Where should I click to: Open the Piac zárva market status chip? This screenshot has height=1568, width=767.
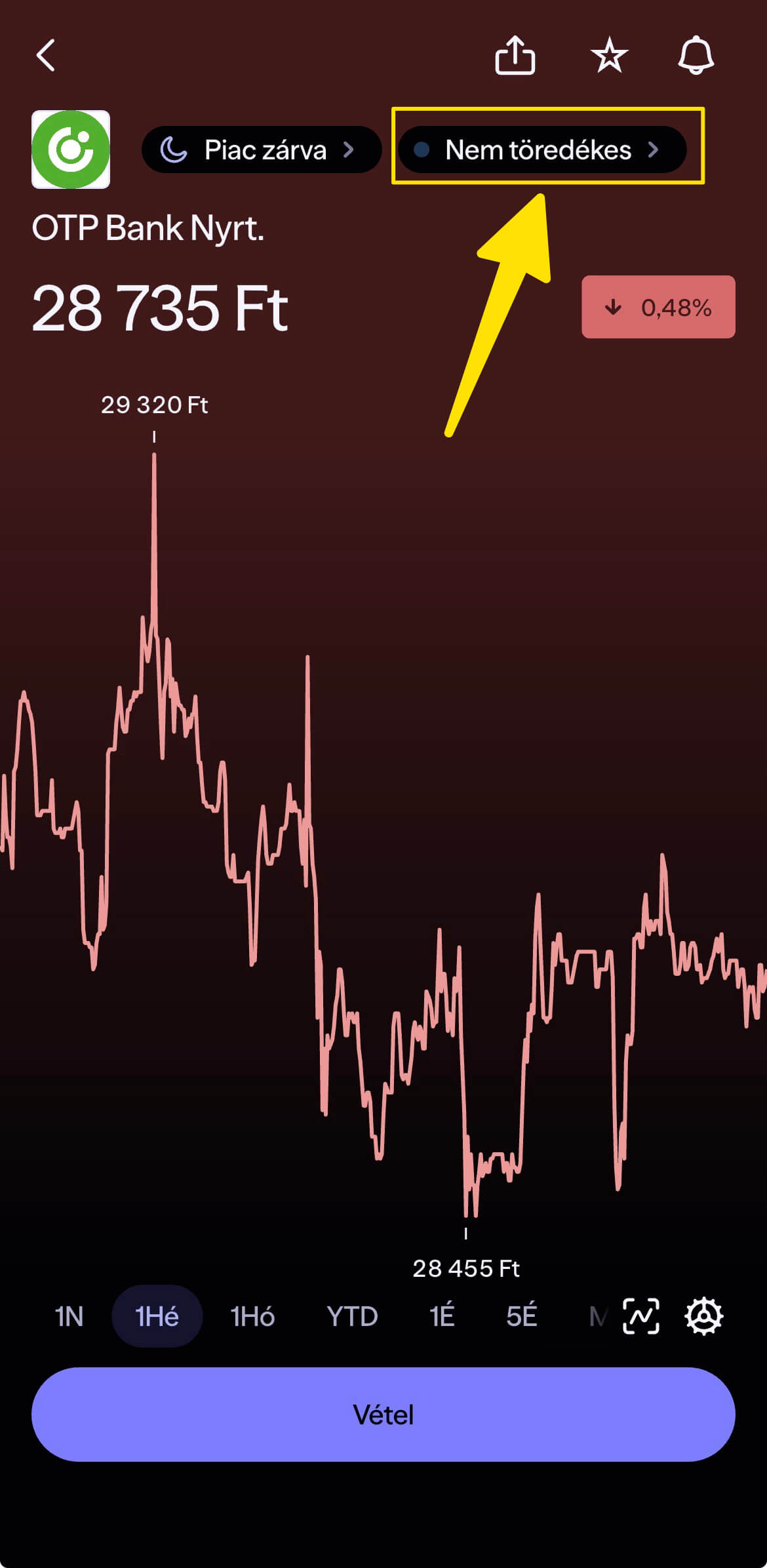(x=262, y=150)
